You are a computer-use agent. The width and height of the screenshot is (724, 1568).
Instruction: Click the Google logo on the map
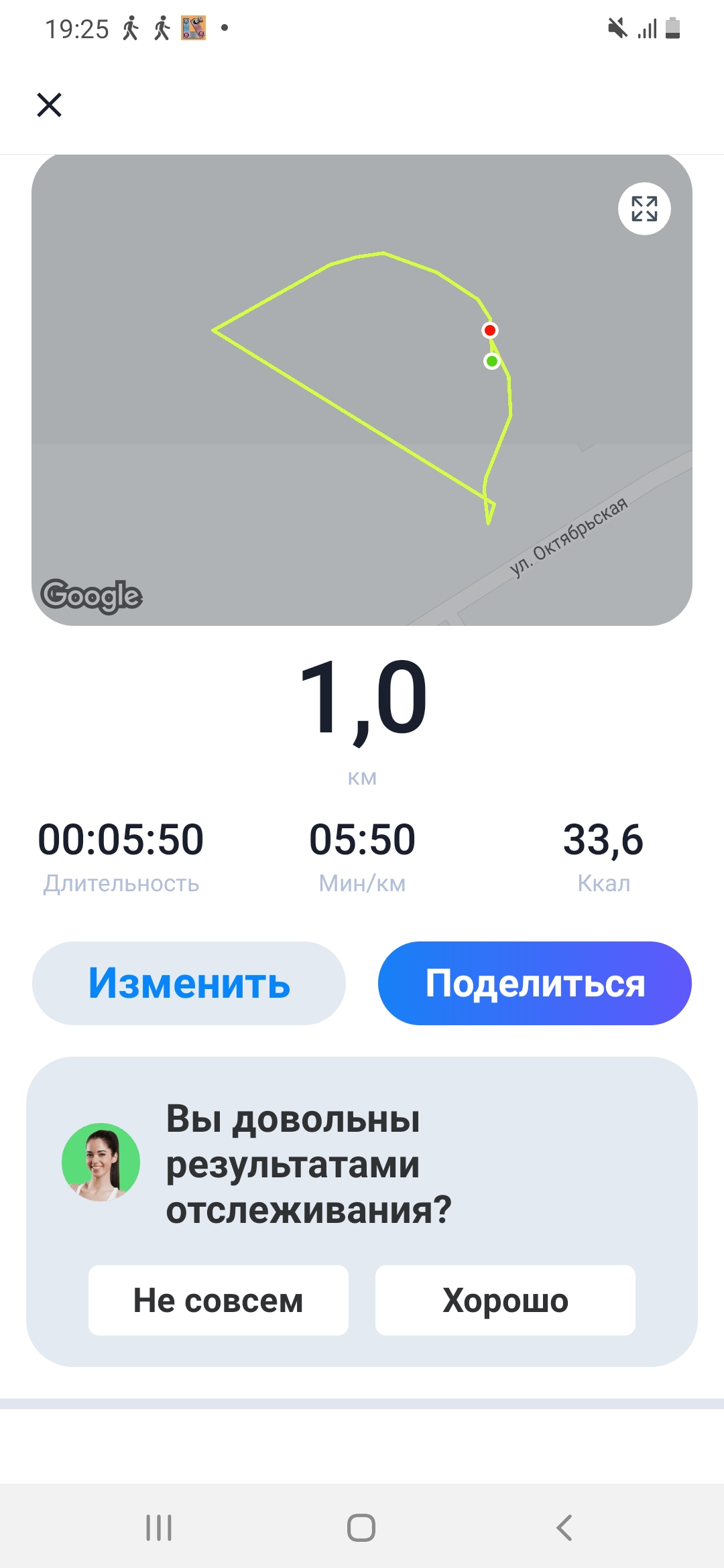[92, 592]
